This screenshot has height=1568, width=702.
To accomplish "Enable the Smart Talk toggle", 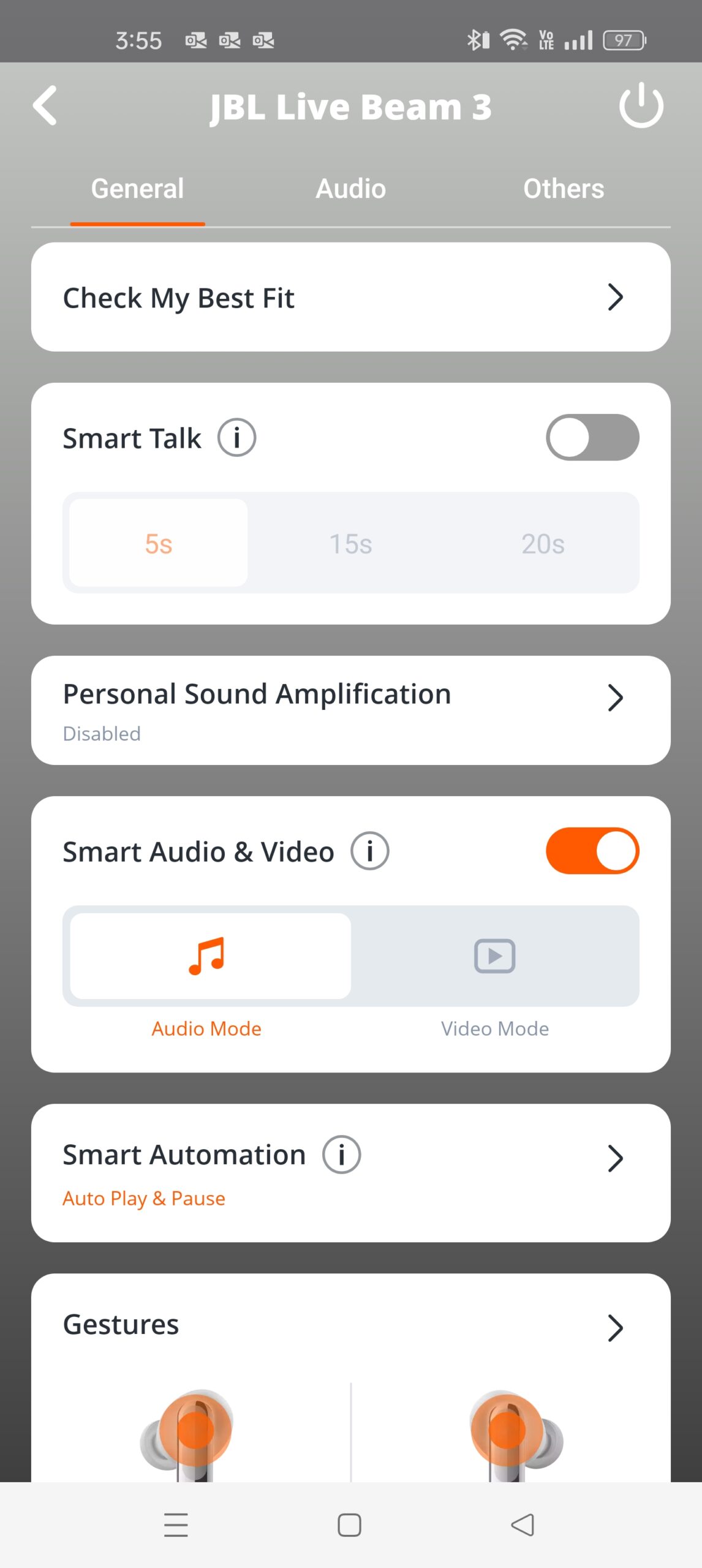I will pyautogui.click(x=592, y=437).
